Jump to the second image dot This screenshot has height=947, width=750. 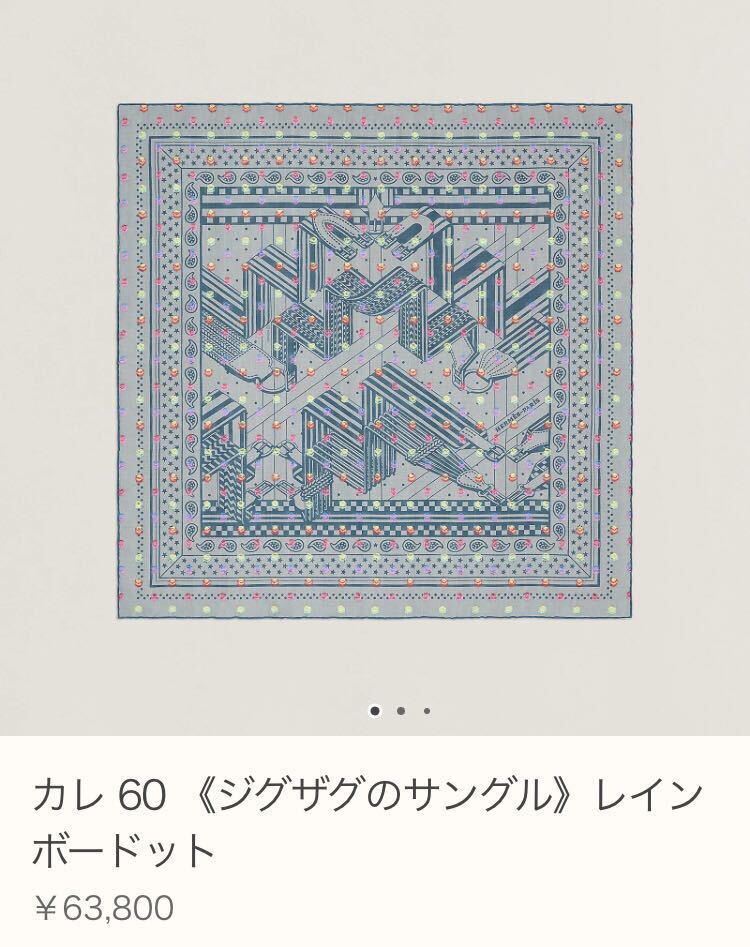click(x=401, y=711)
